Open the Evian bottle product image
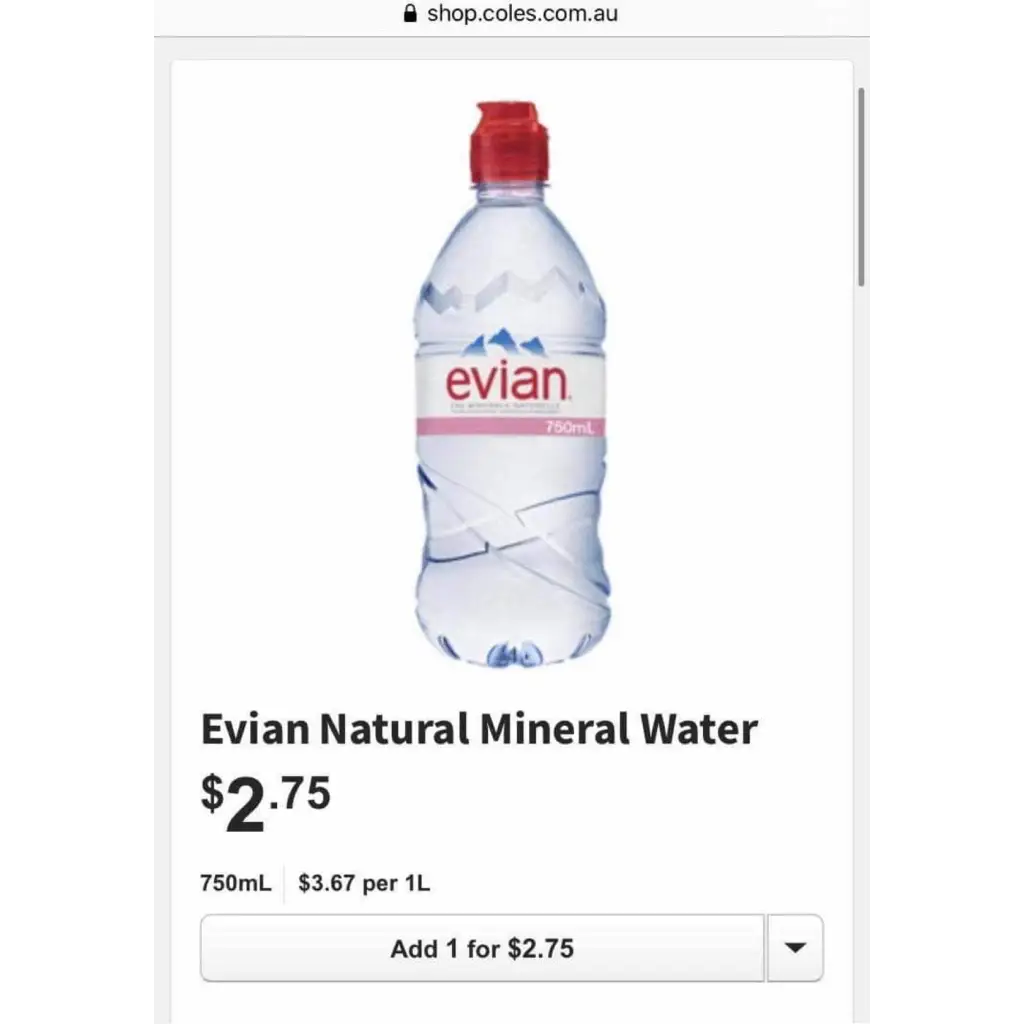1024x1024 pixels. [511, 385]
